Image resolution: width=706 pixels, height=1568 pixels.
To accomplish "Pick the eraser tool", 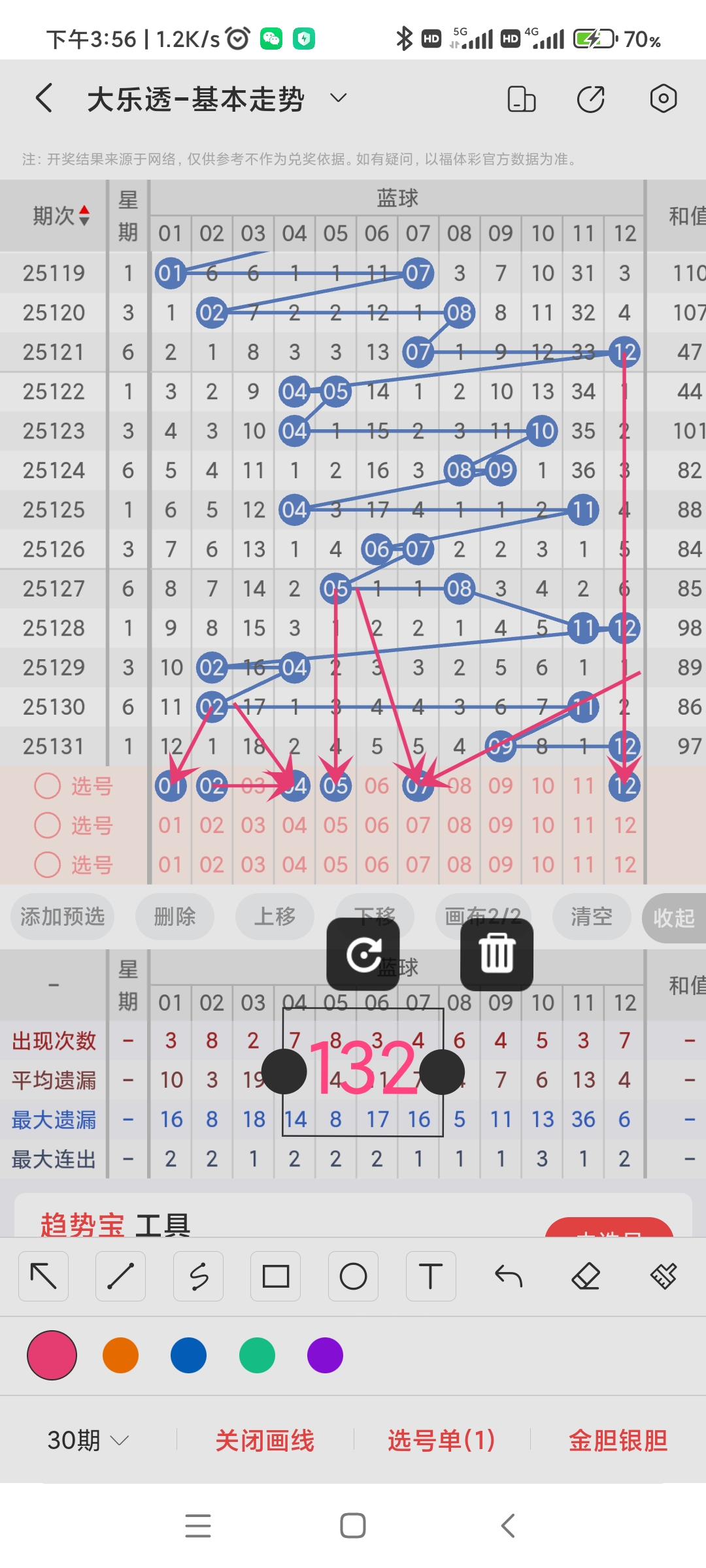I will pos(586,1276).
